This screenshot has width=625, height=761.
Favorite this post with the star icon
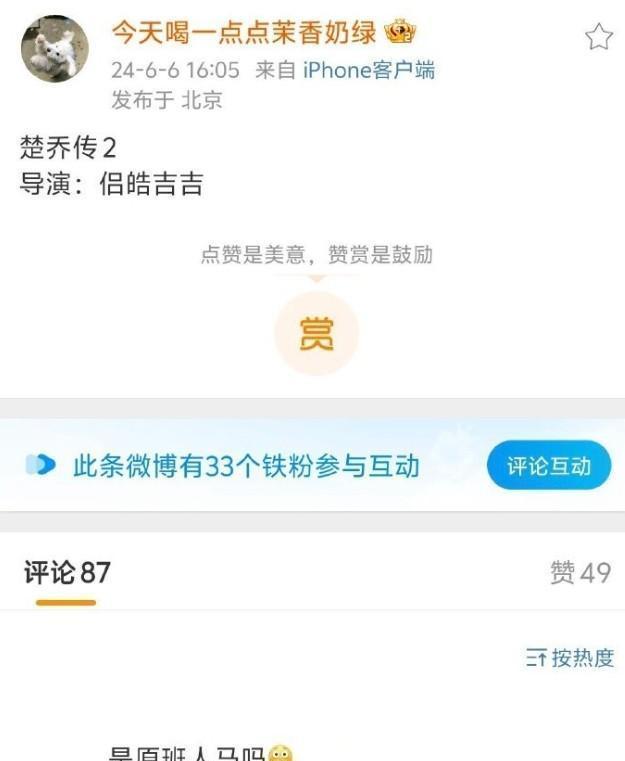coord(598,38)
